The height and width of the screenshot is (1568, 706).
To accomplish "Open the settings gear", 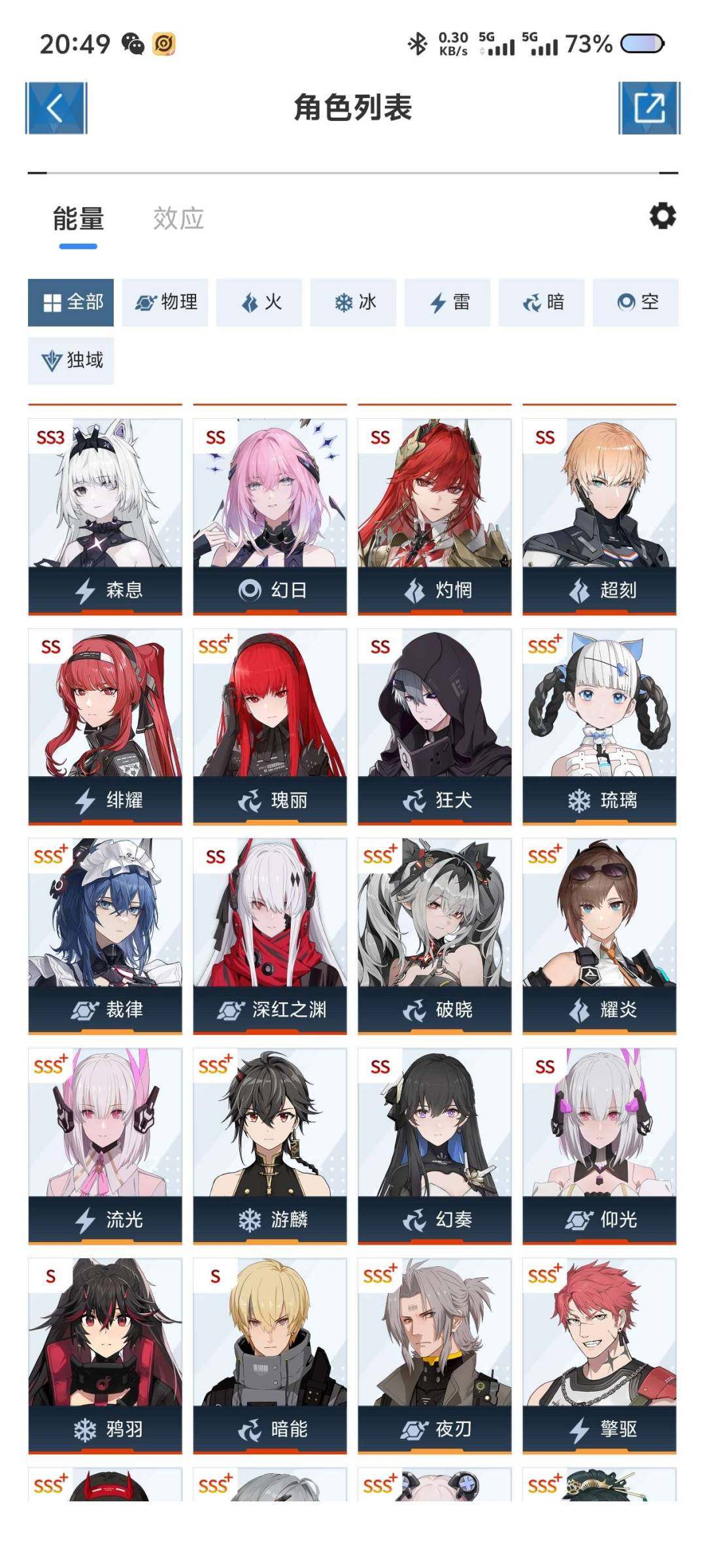I will click(662, 216).
